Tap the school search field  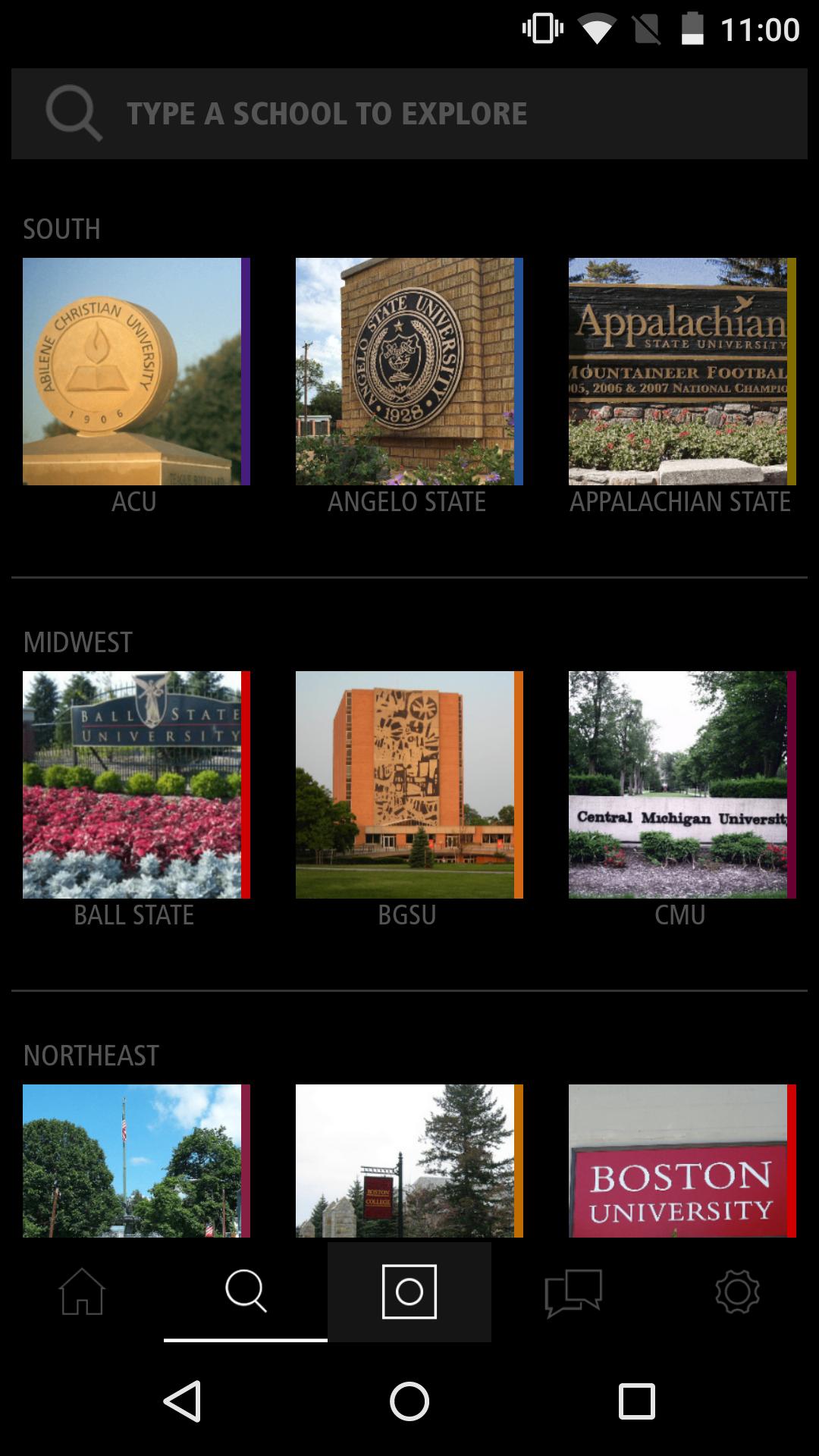click(x=409, y=114)
